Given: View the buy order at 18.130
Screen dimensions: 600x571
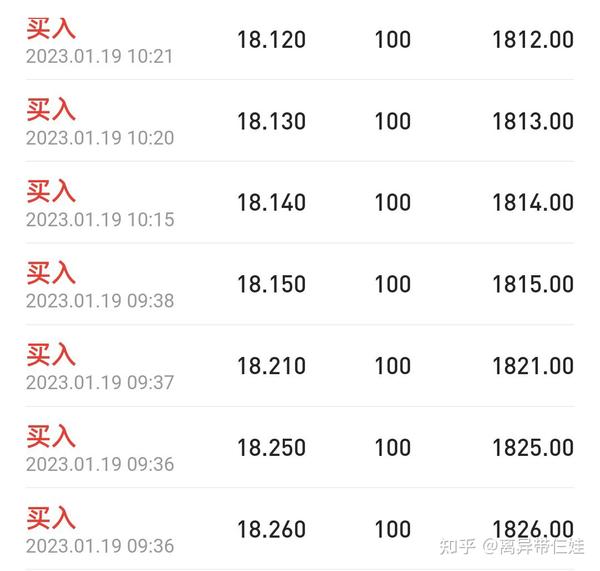Looking at the screenshot, I should [x=271, y=122].
